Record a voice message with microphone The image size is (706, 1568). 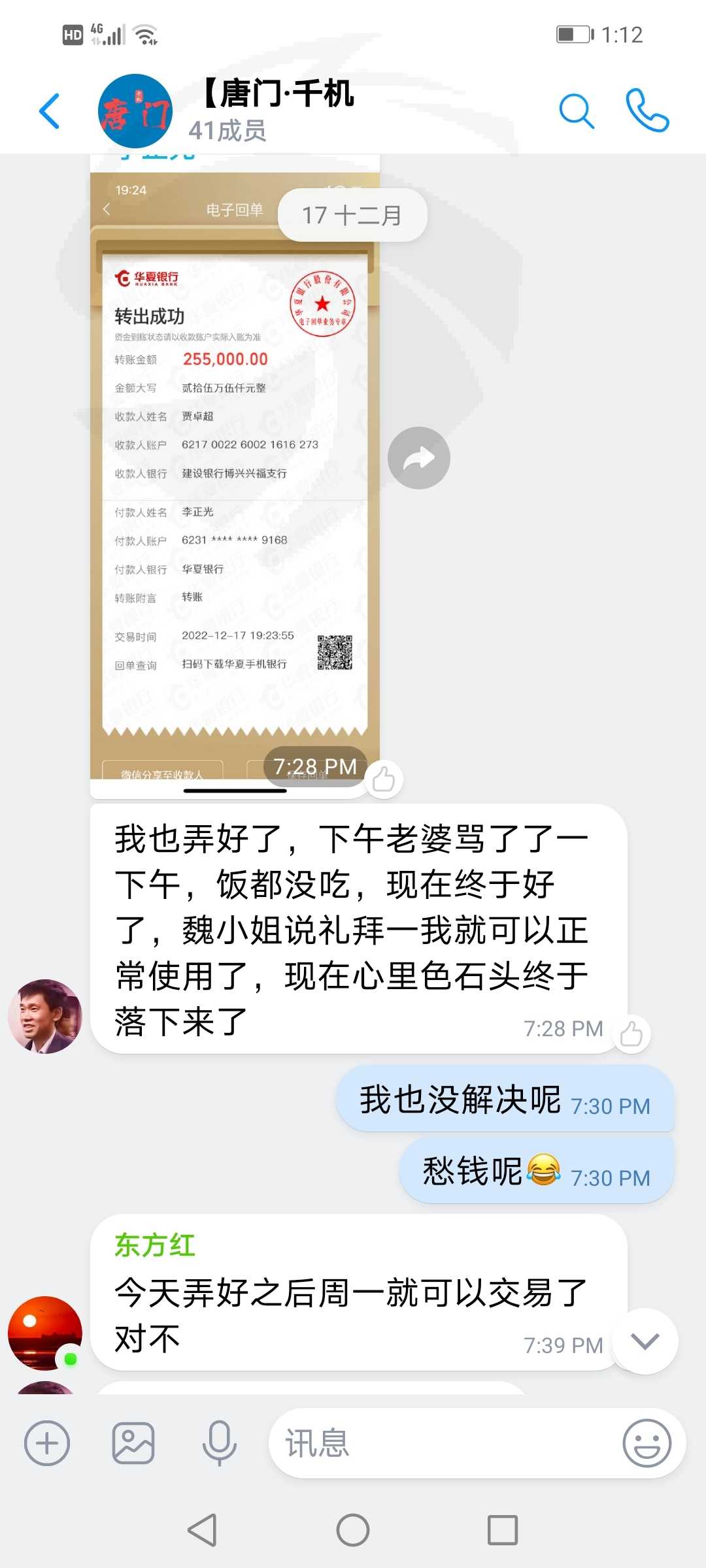click(x=220, y=1443)
